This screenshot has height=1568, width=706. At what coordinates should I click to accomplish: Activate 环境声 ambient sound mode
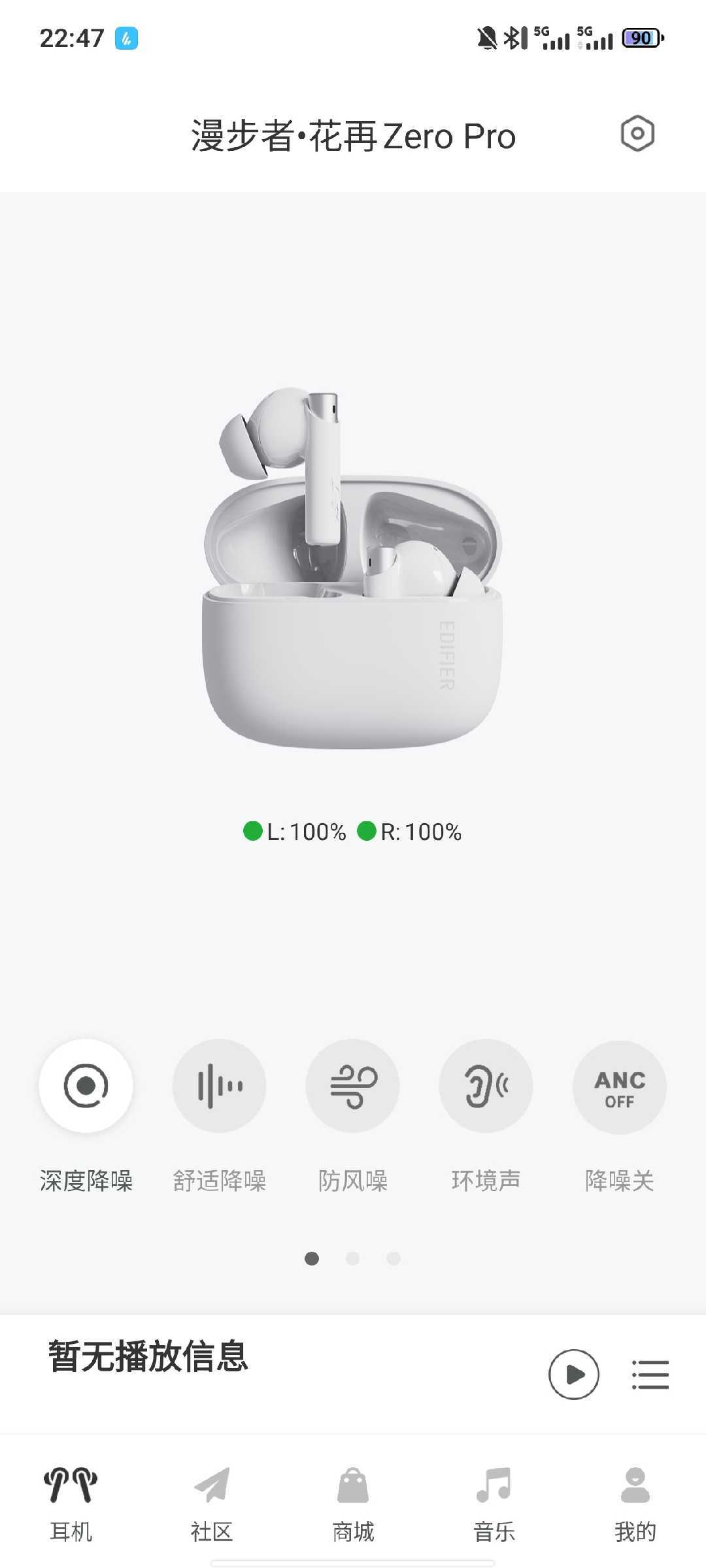[486, 1086]
